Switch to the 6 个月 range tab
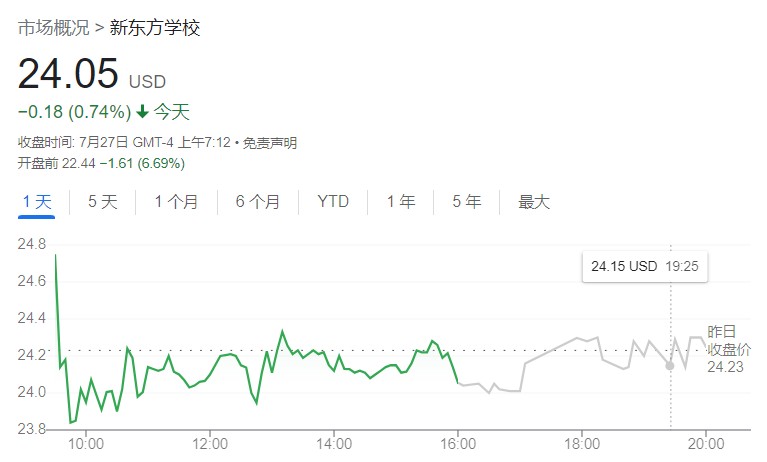767x462 pixels. click(257, 202)
